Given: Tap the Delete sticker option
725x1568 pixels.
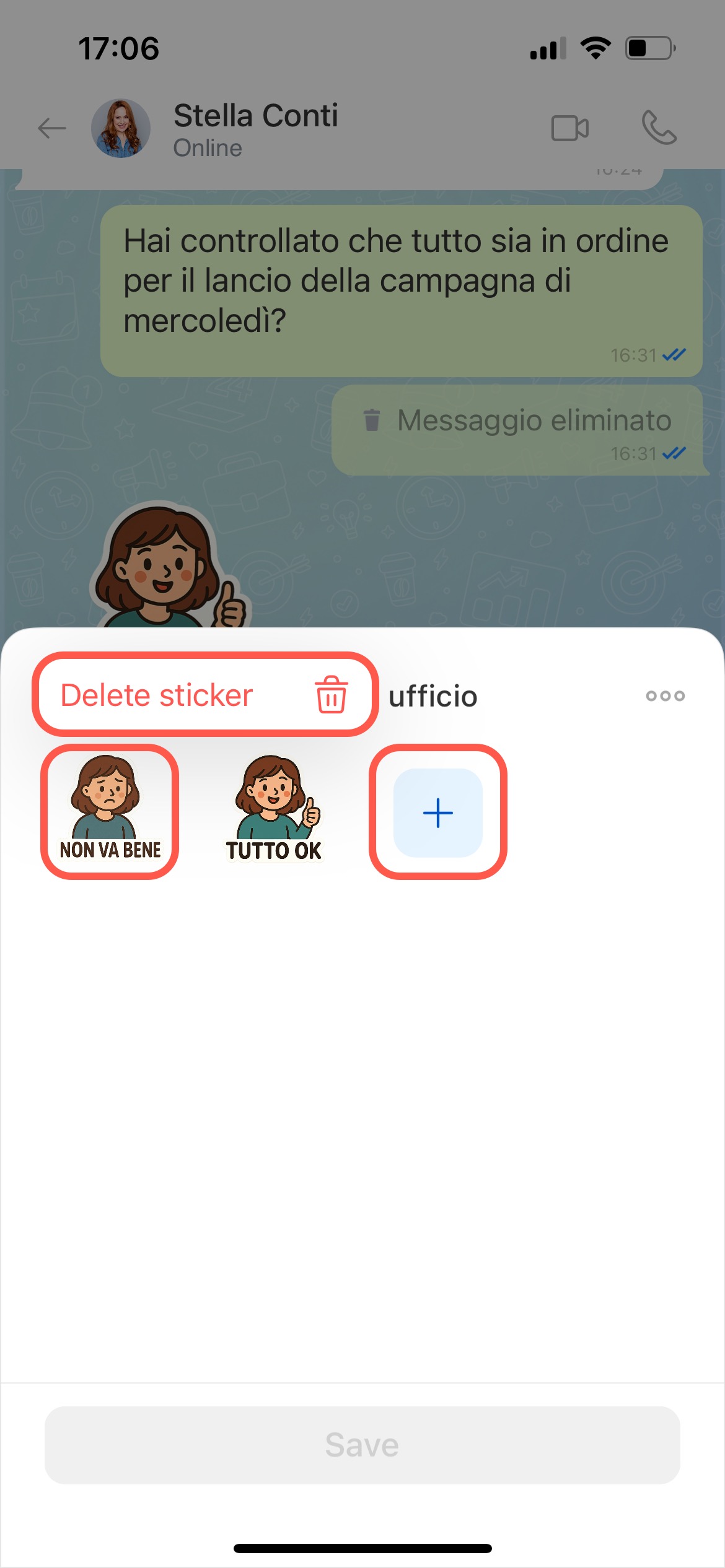Looking at the screenshot, I should point(204,695).
